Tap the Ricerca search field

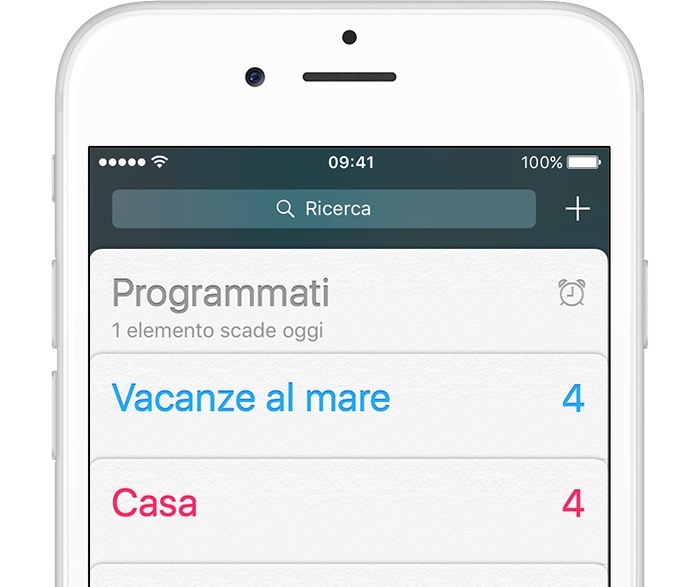point(323,209)
